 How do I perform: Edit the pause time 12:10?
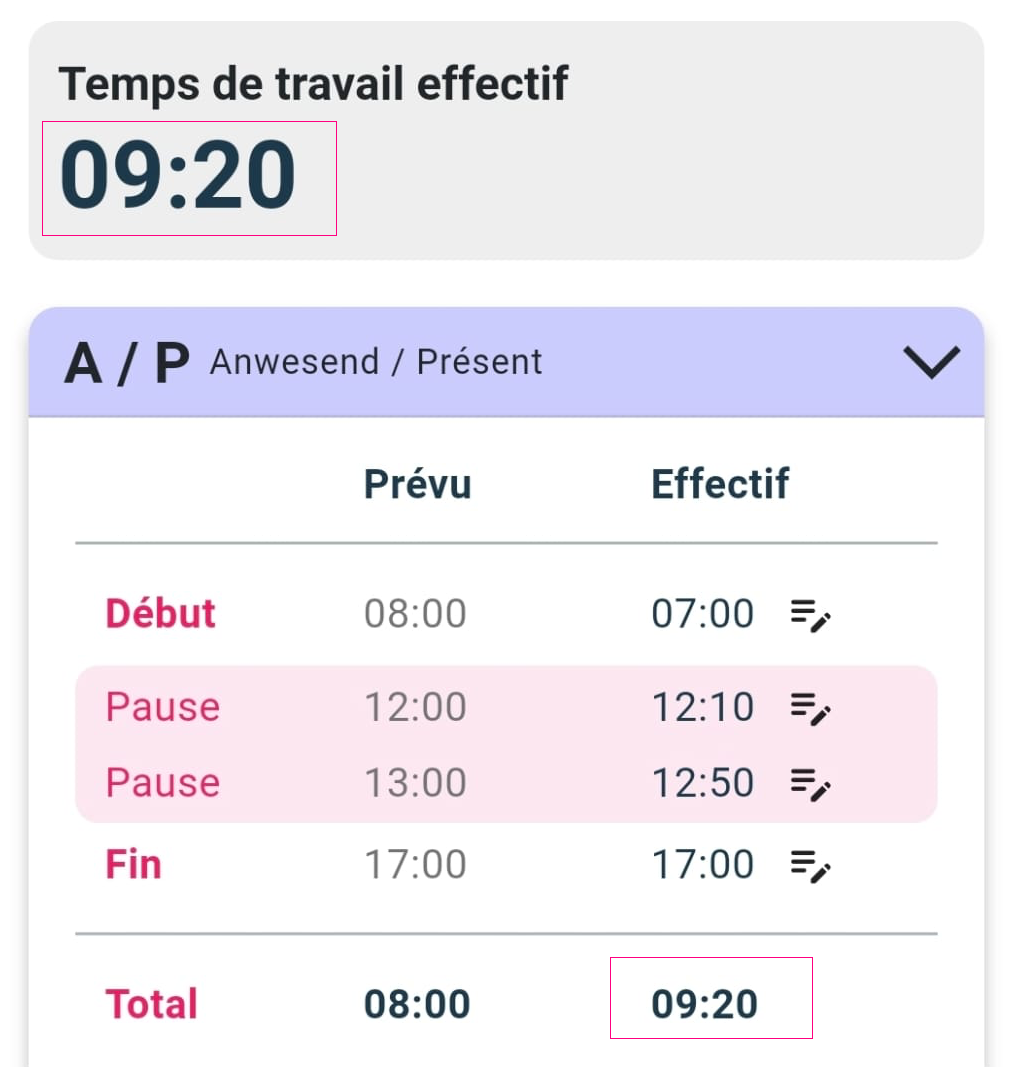(811, 708)
